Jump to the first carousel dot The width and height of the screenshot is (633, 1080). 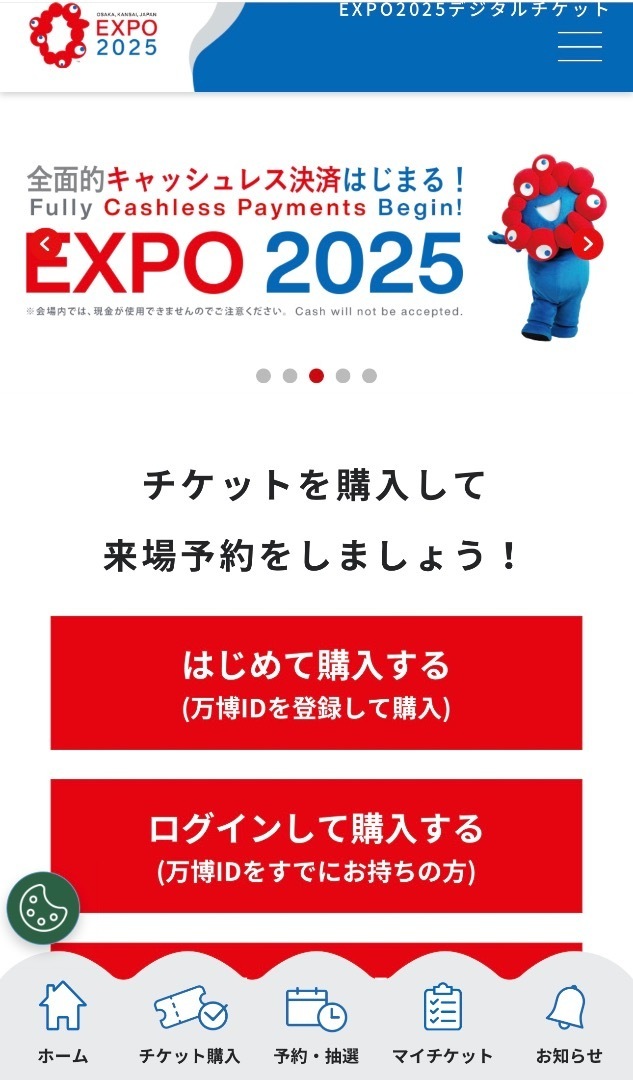(263, 376)
